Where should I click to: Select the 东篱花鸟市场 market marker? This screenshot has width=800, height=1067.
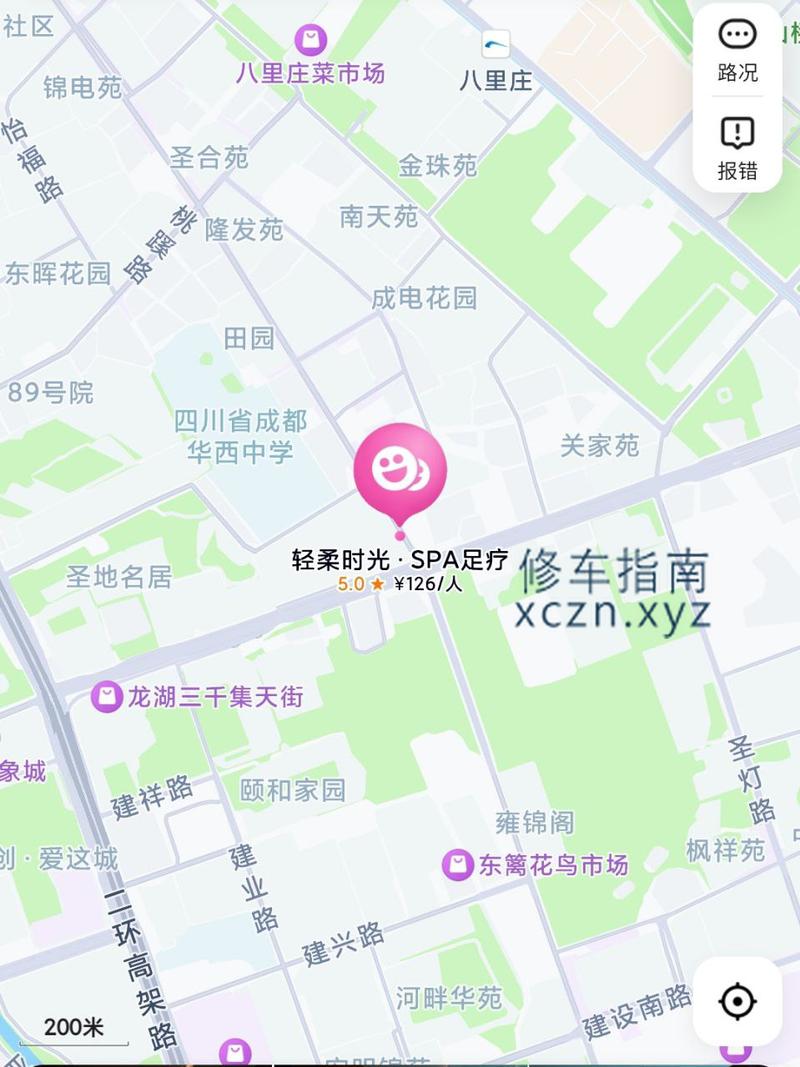[457, 864]
